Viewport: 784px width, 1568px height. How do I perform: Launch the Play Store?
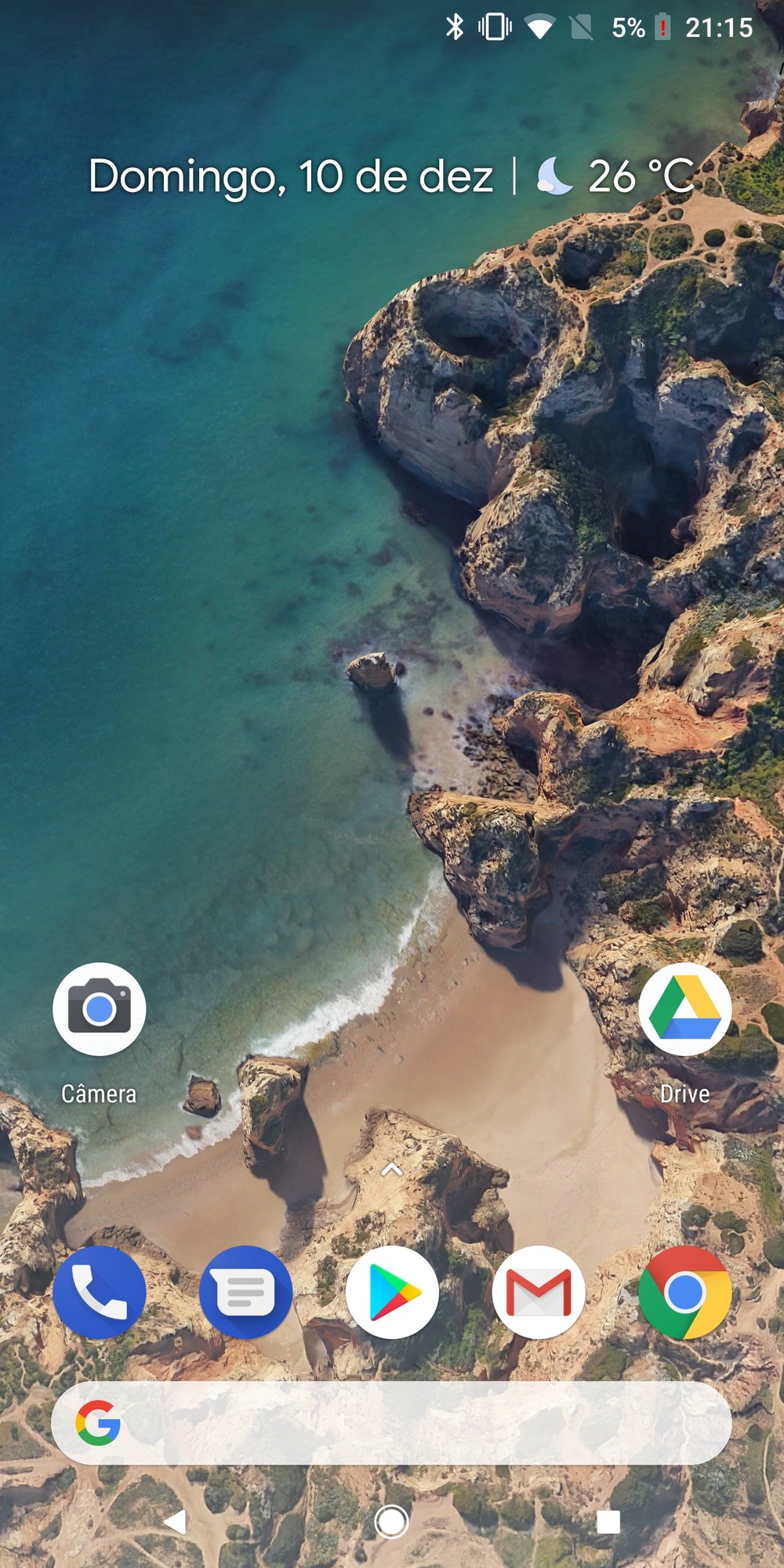[392, 1292]
